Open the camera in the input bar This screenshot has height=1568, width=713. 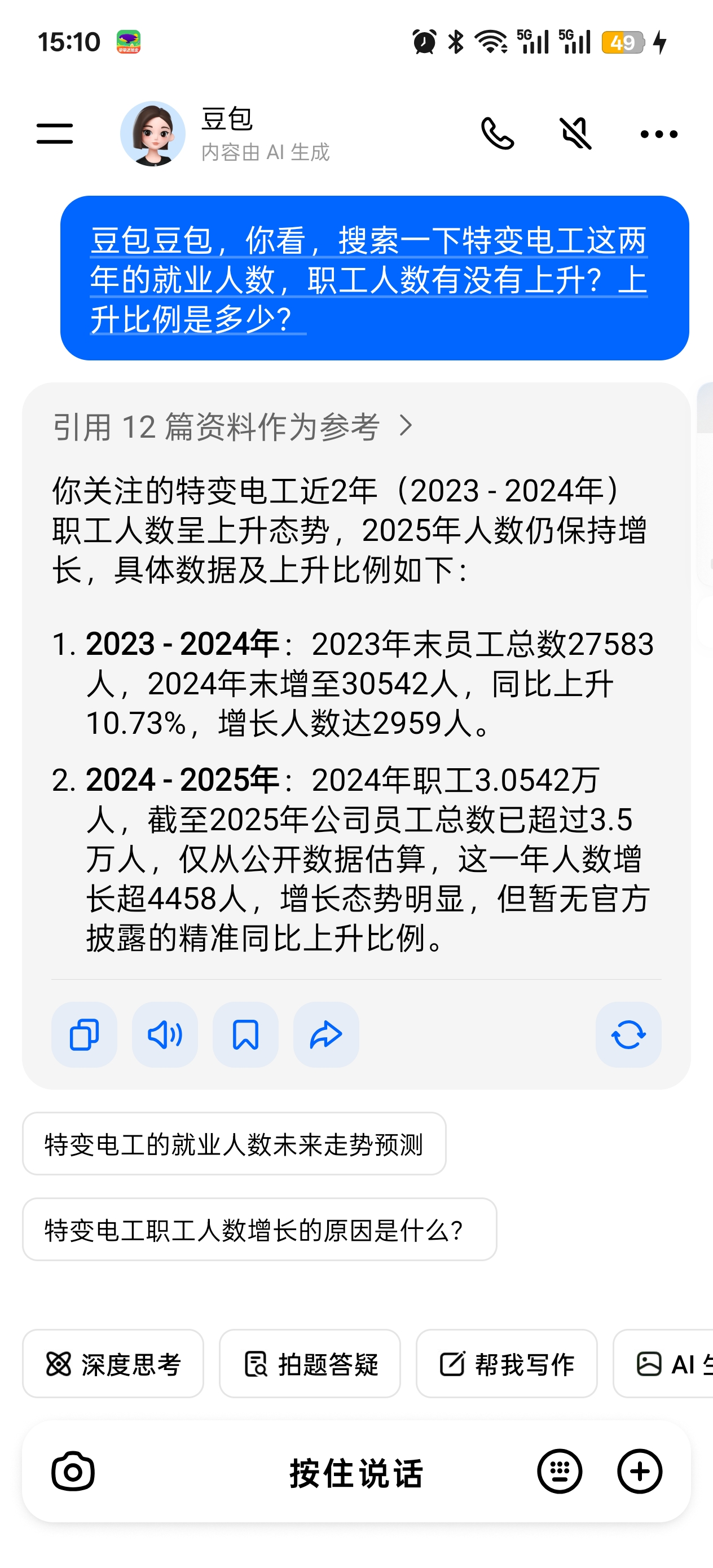(73, 1472)
